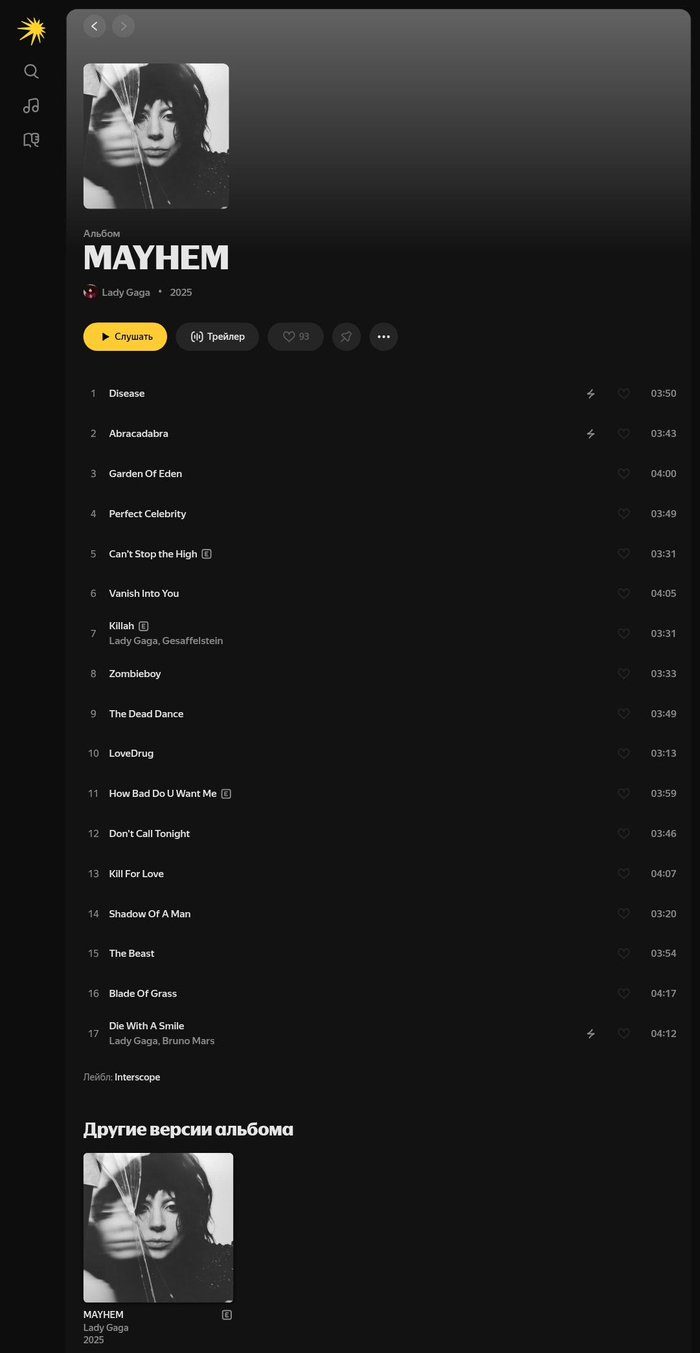Play the track Garden Of Eden

[145, 474]
